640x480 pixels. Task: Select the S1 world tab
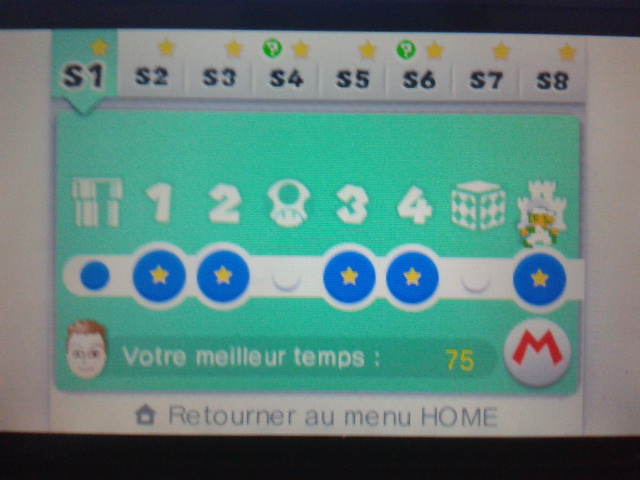click(84, 74)
